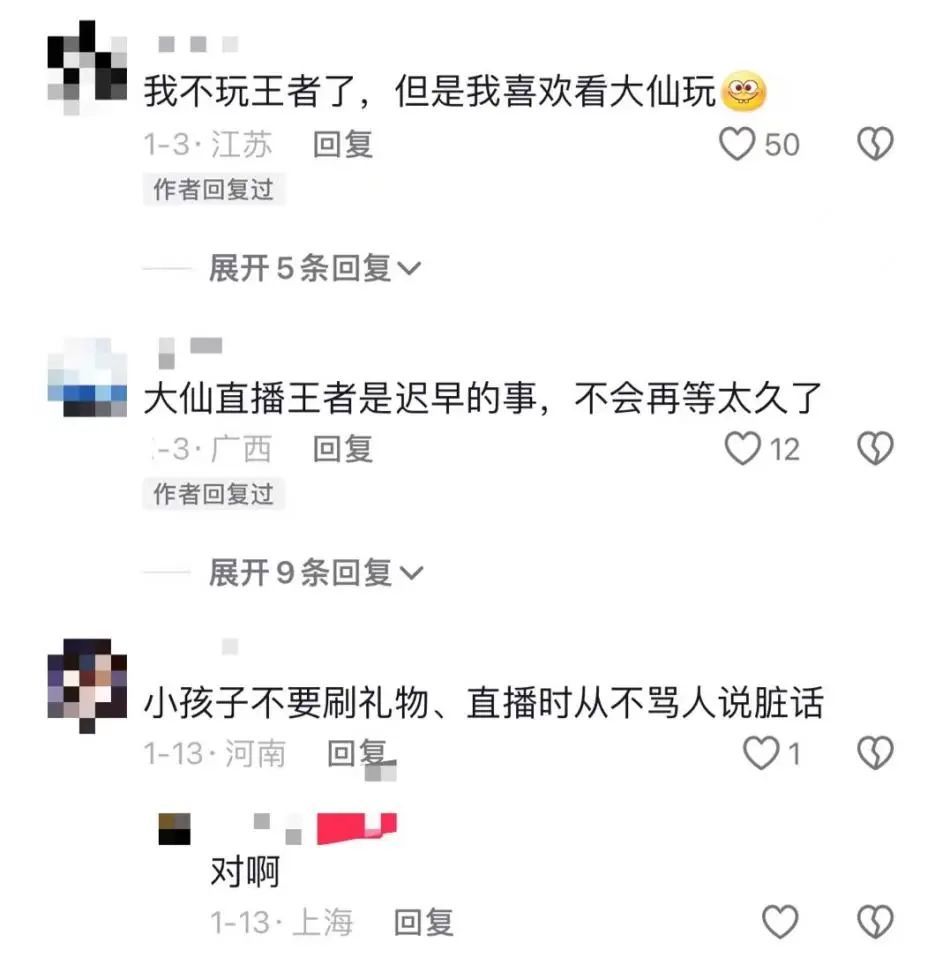The height and width of the screenshot is (979, 935).
Task: Like the comment from 江苏 about 大仙
Action: [x=739, y=145]
